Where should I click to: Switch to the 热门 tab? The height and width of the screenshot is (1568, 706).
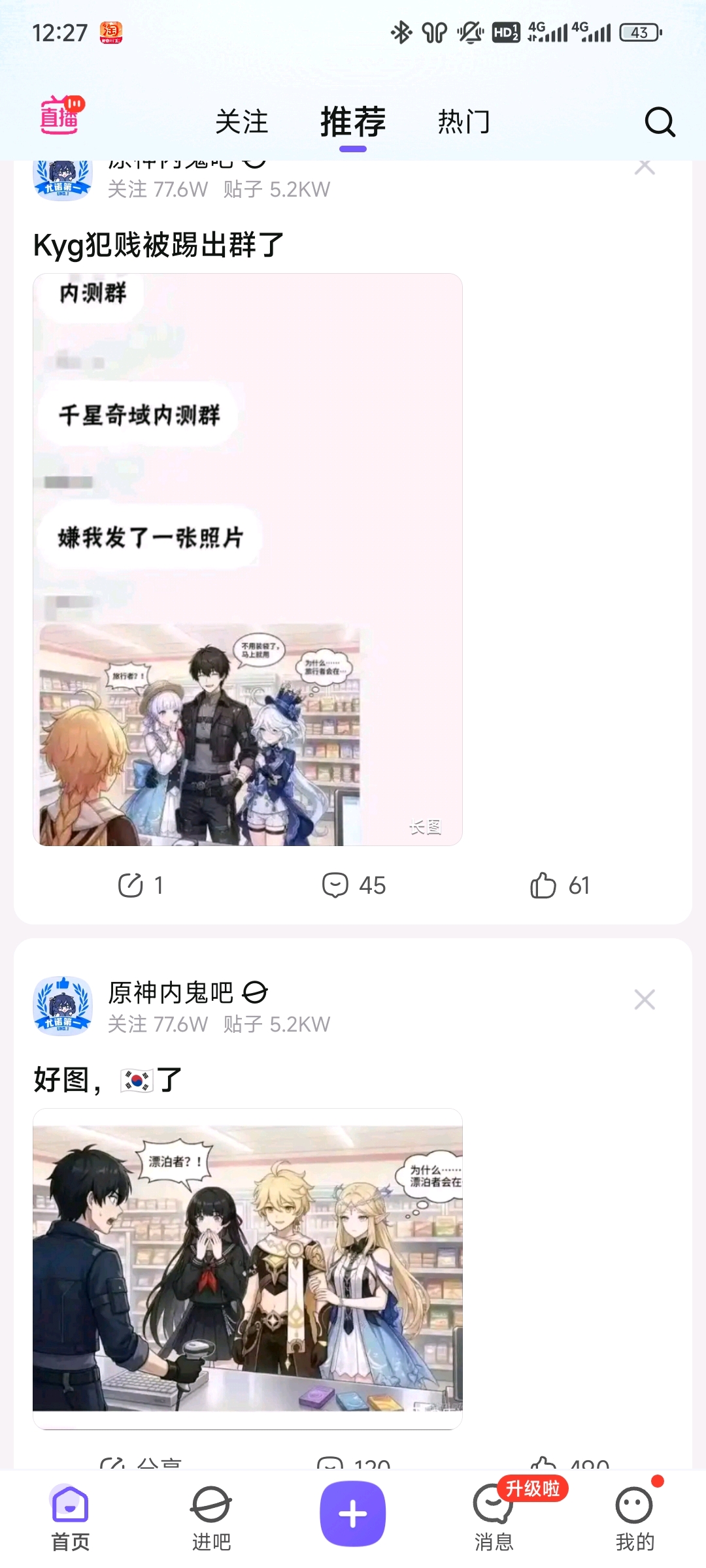pyautogui.click(x=463, y=122)
